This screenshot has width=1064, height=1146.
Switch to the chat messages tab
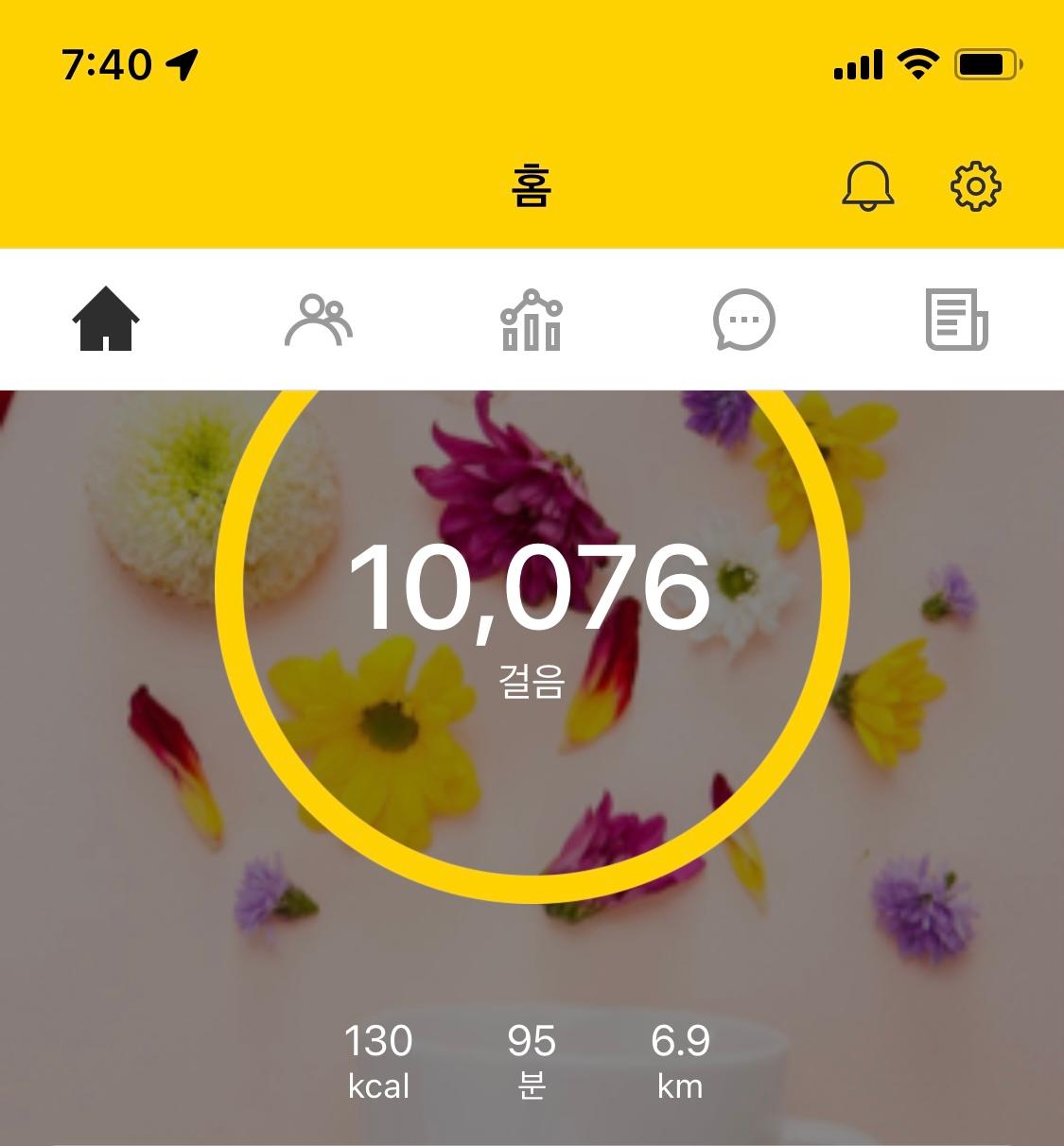[x=744, y=320]
